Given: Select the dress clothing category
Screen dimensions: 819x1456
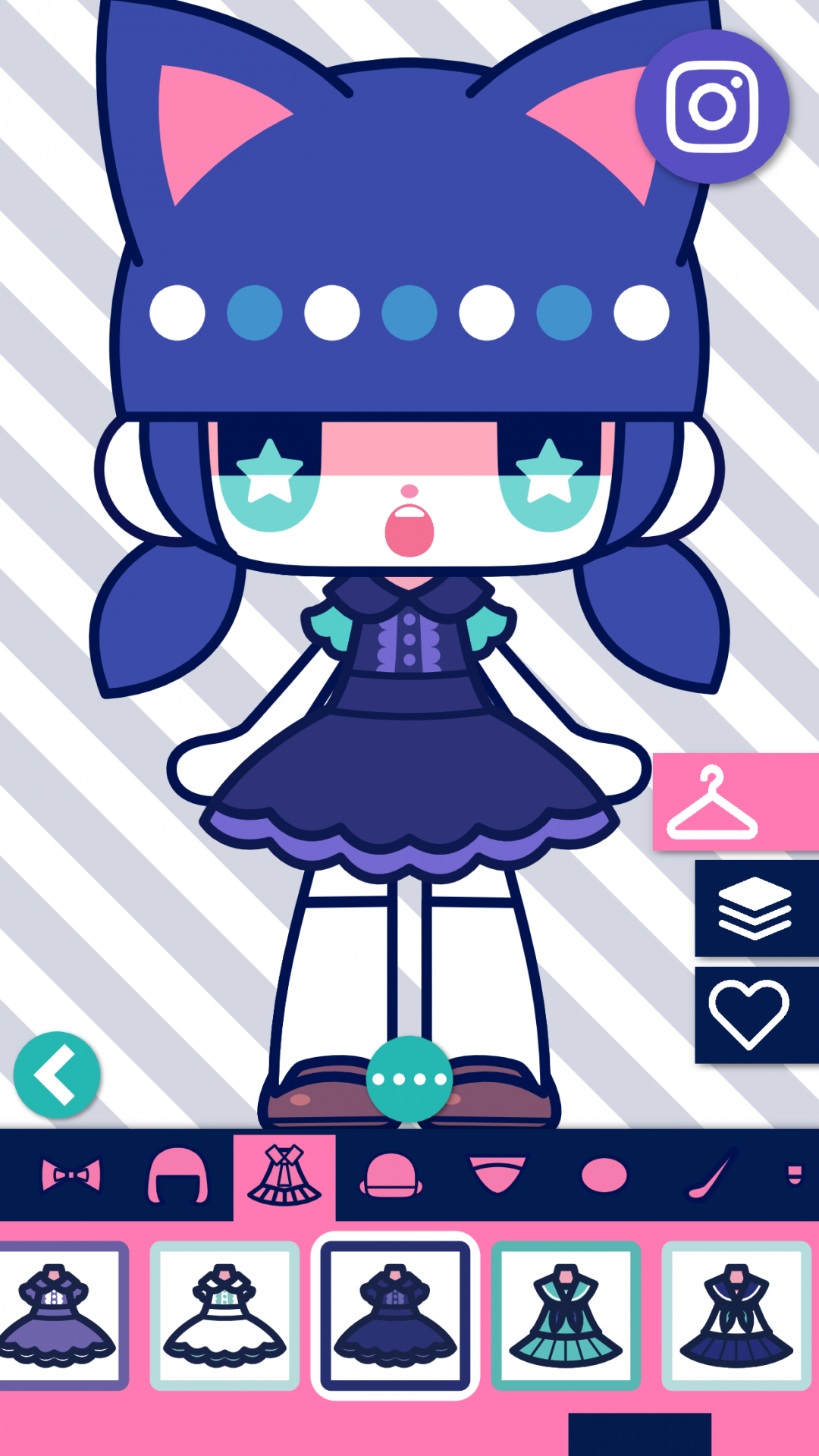Looking at the screenshot, I should pyautogui.click(x=284, y=1175).
